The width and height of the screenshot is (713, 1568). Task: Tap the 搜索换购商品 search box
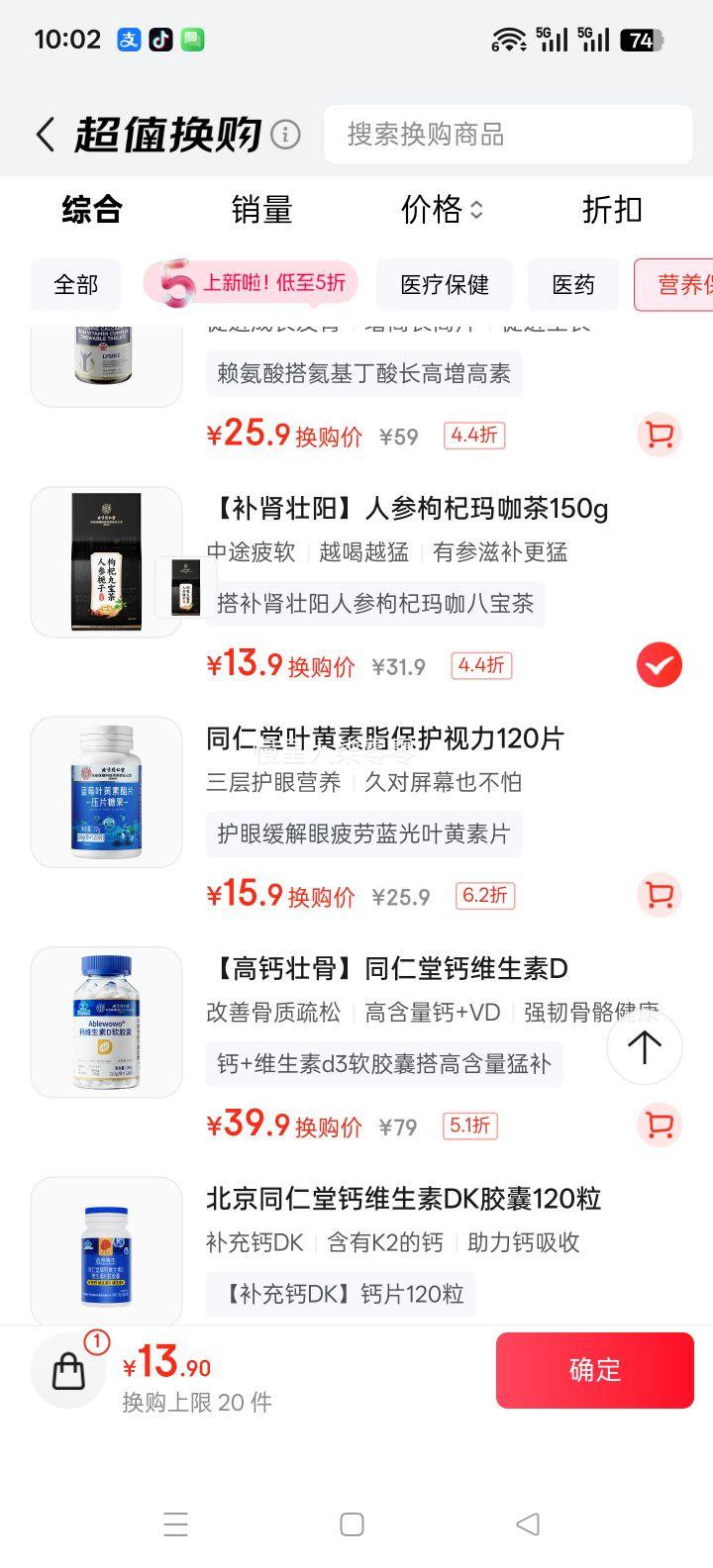tap(508, 135)
